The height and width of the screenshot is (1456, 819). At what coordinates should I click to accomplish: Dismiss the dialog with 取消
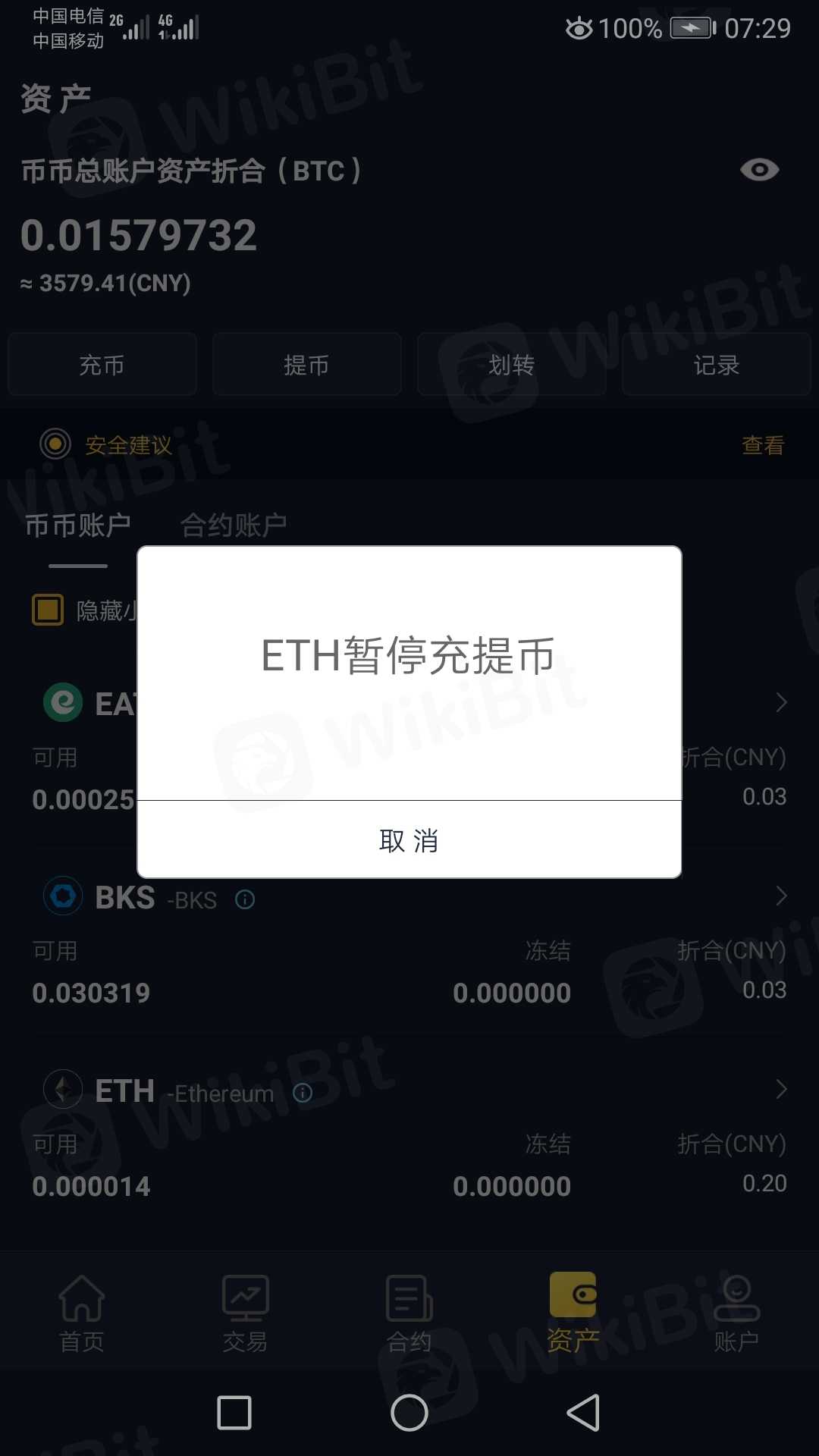409,840
